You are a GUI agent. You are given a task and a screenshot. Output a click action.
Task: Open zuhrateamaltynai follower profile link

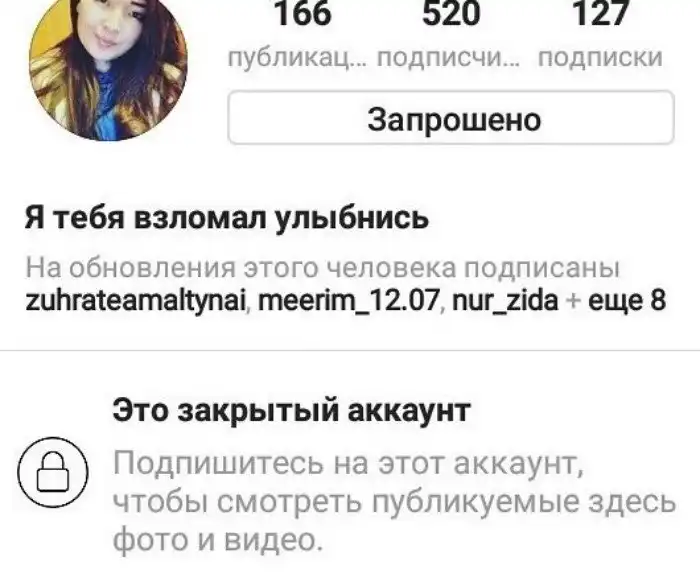[x=135, y=299]
